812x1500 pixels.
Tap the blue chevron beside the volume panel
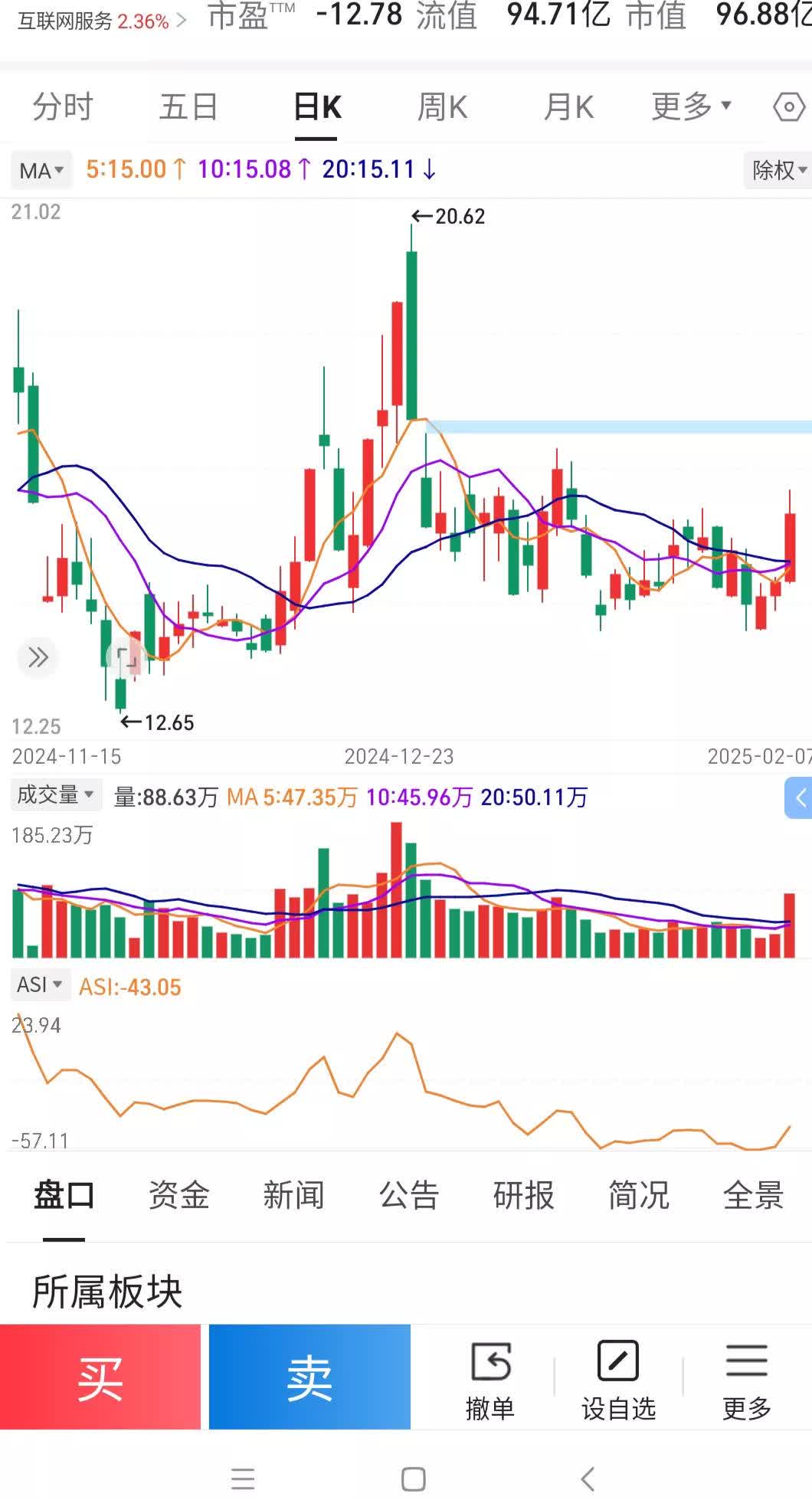[x=801, y=797]
